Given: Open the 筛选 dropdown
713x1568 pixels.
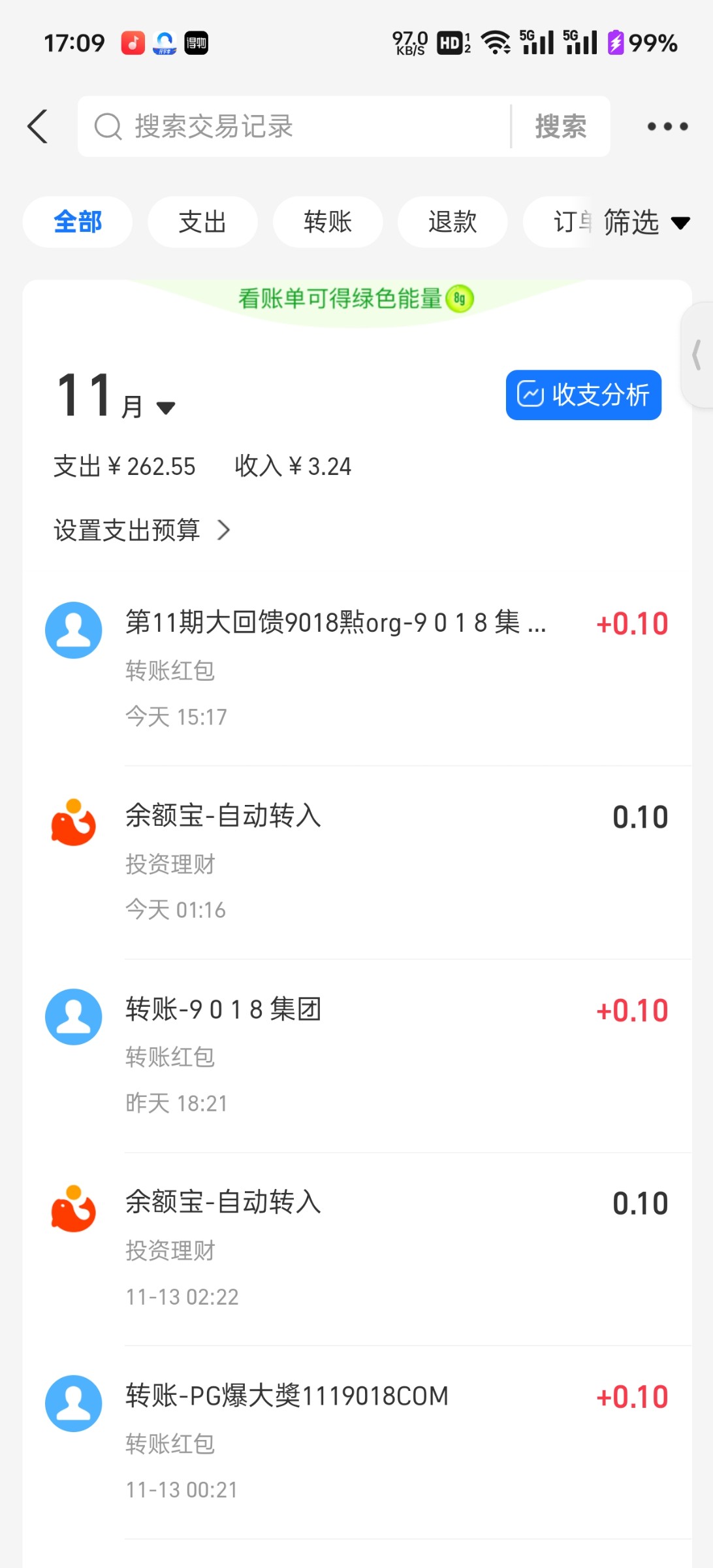Looking at the screenshot, I should (x=646, y=223).
